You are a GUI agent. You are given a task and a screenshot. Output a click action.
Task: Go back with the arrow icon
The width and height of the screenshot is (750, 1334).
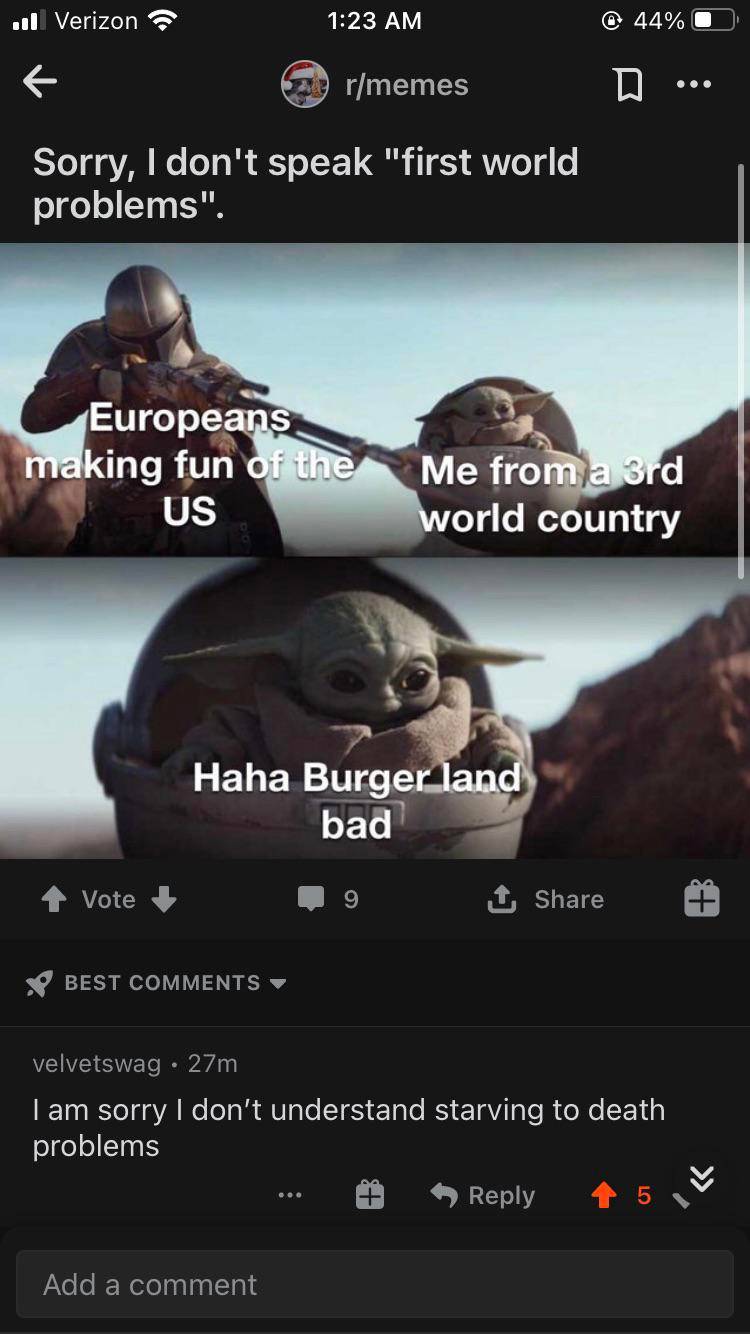tap(39, 83)
